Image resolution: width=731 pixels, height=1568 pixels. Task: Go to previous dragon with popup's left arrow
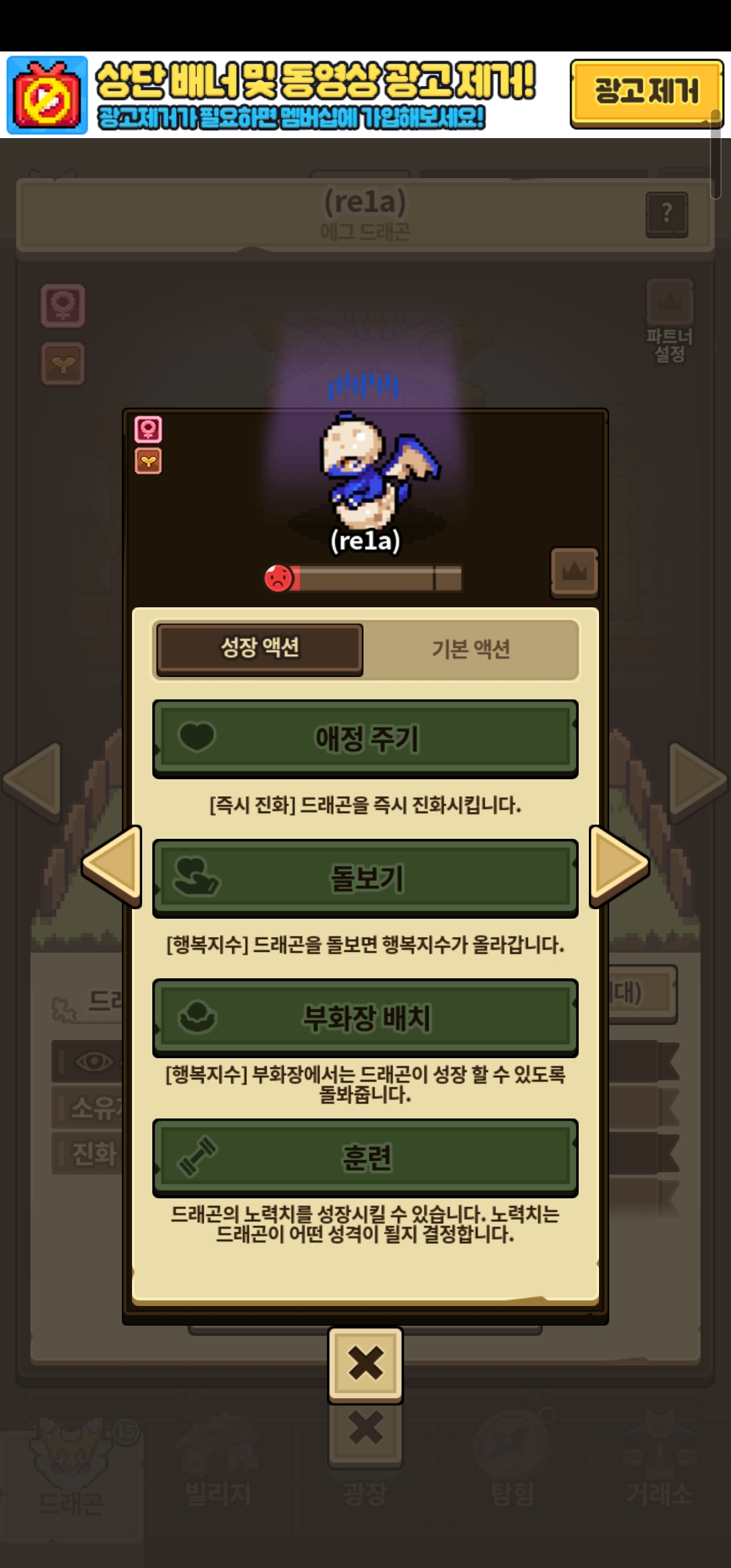[112, 865]
